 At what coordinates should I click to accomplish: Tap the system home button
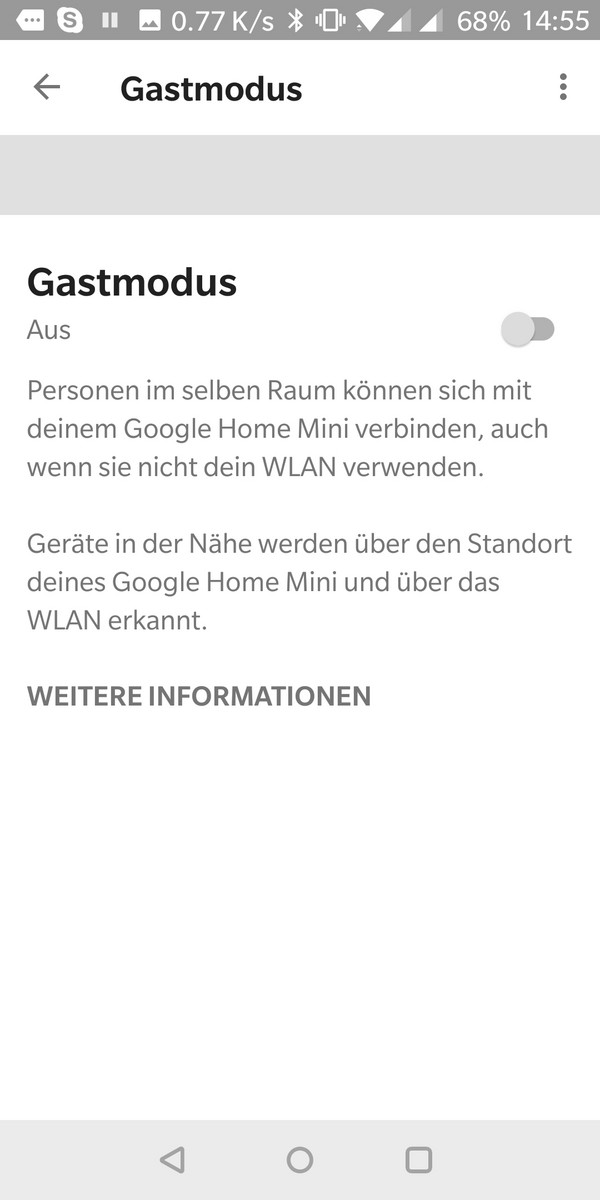click(300, 1160)
